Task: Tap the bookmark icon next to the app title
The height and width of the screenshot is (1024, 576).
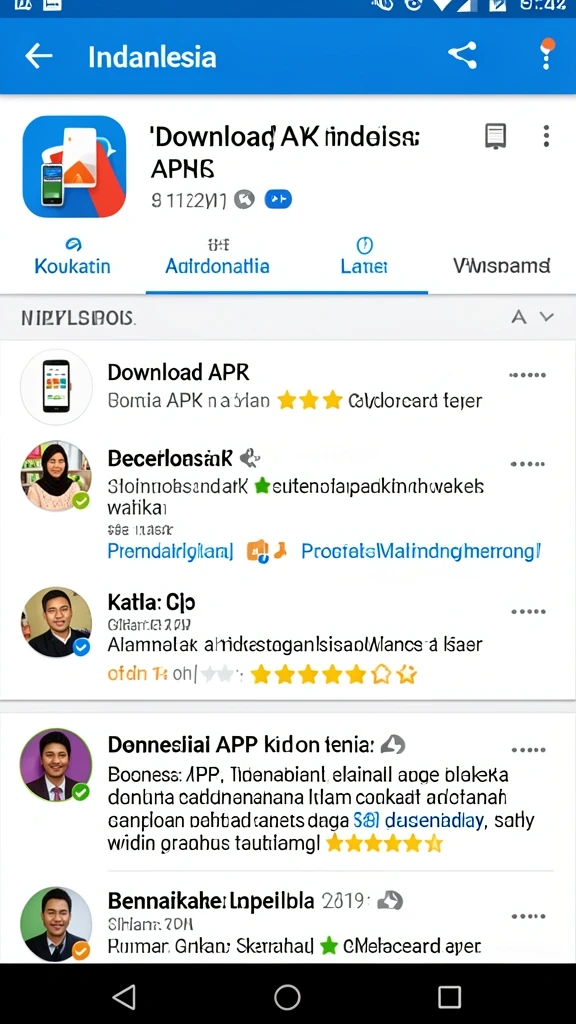Action: point(495,136)
